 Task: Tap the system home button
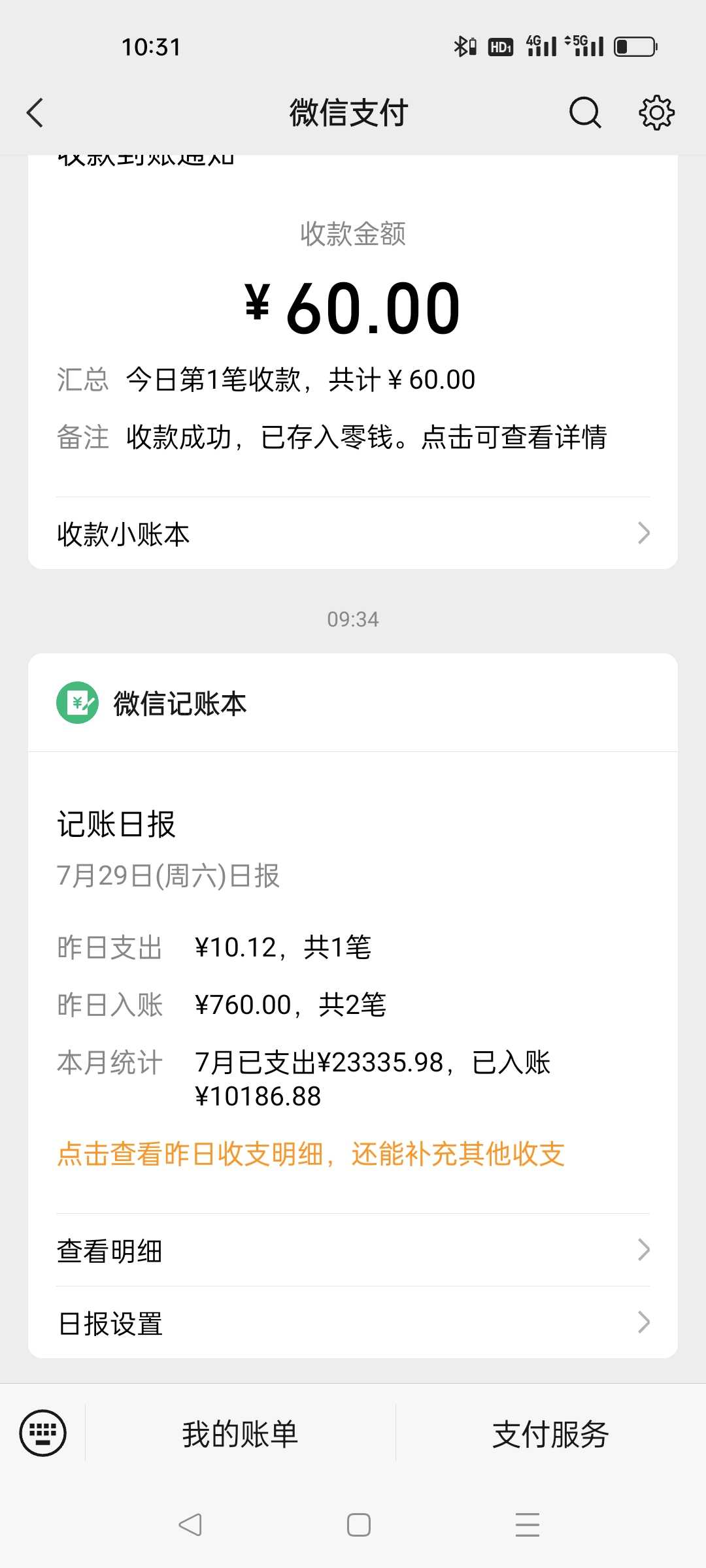click(x=359, y=1525)
